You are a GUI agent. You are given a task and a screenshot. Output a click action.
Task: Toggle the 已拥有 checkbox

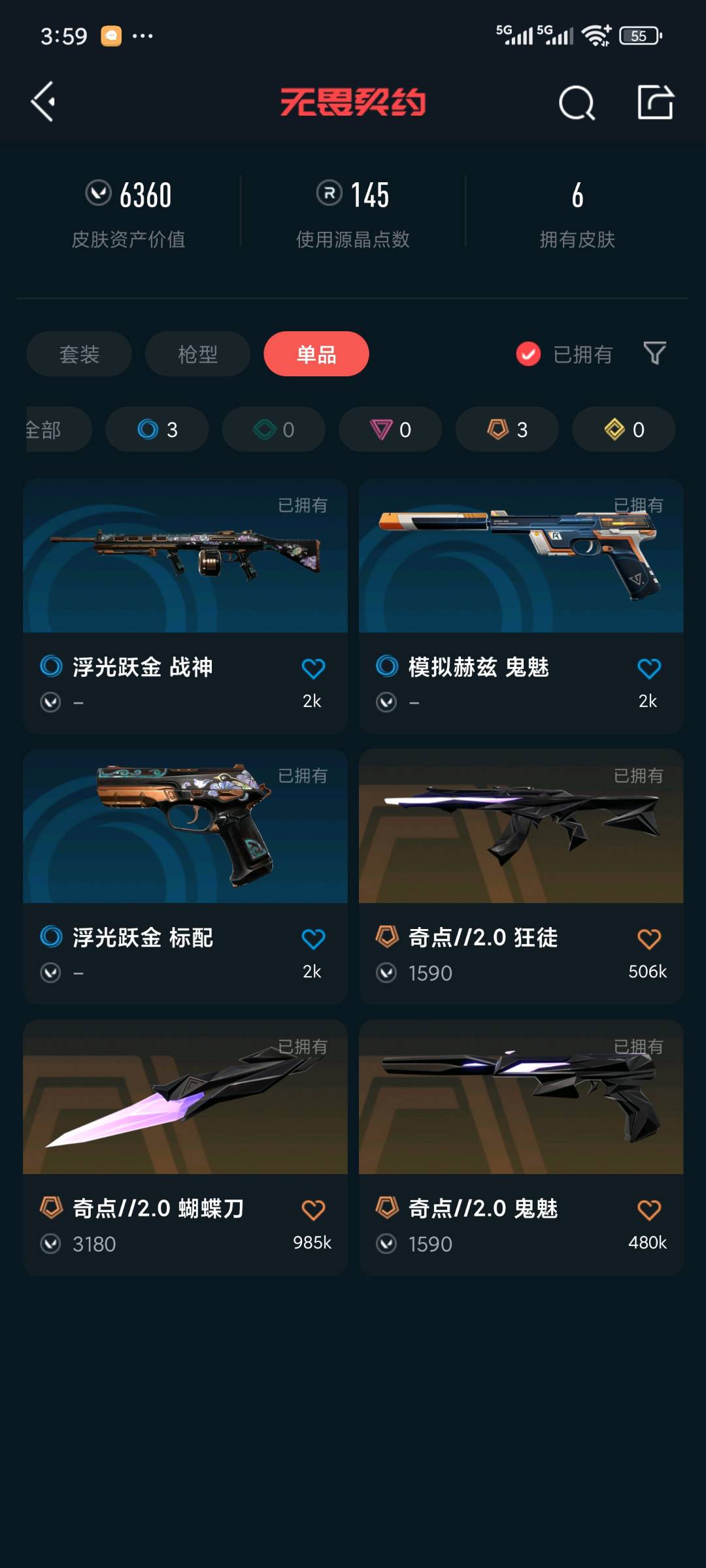[x=528, y=354]
